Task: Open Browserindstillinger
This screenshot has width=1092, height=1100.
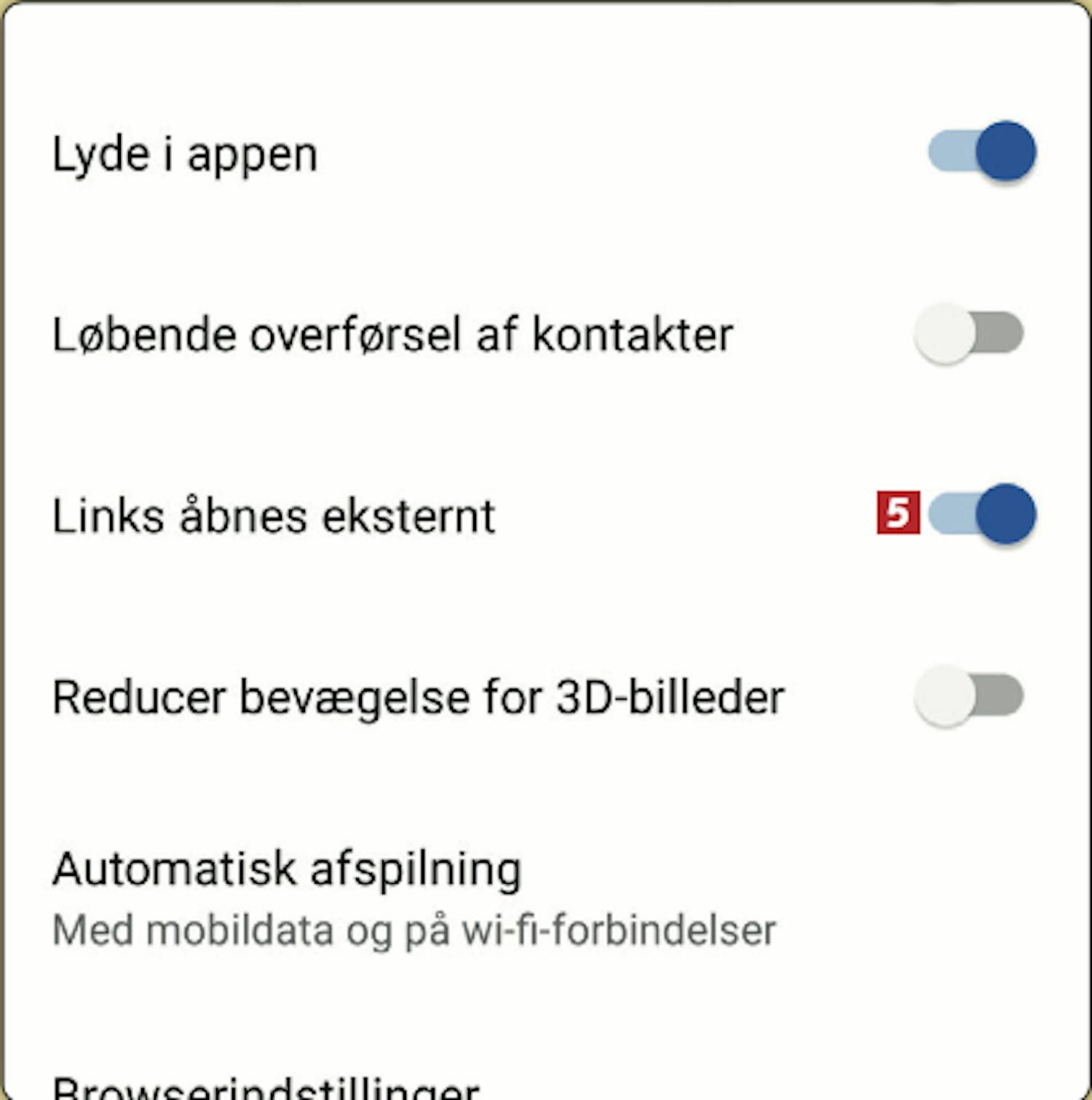Action: click(266, 1088)
